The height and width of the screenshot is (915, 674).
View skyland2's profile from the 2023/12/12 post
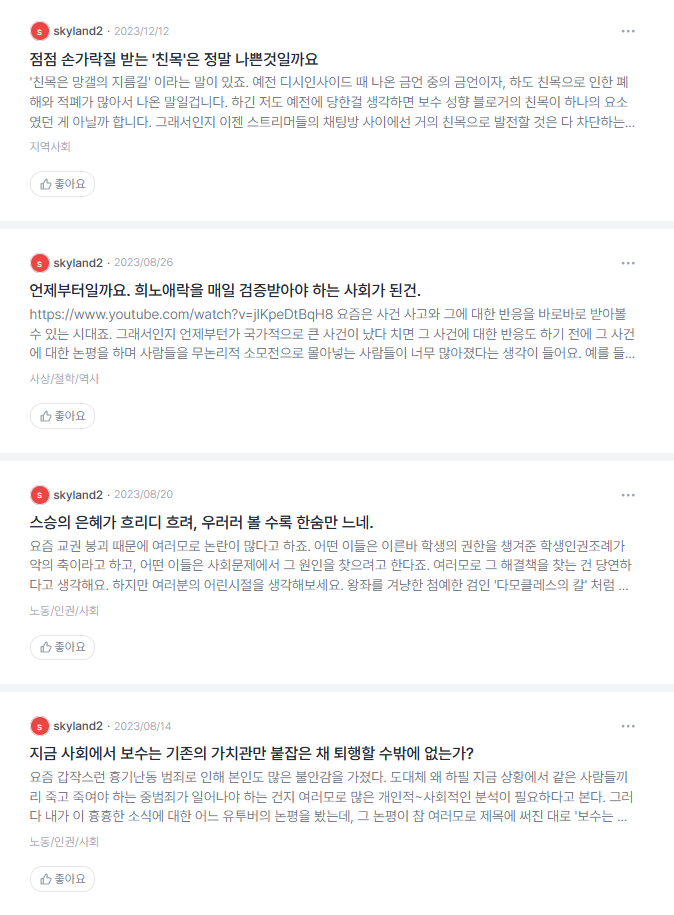(77, 31)
